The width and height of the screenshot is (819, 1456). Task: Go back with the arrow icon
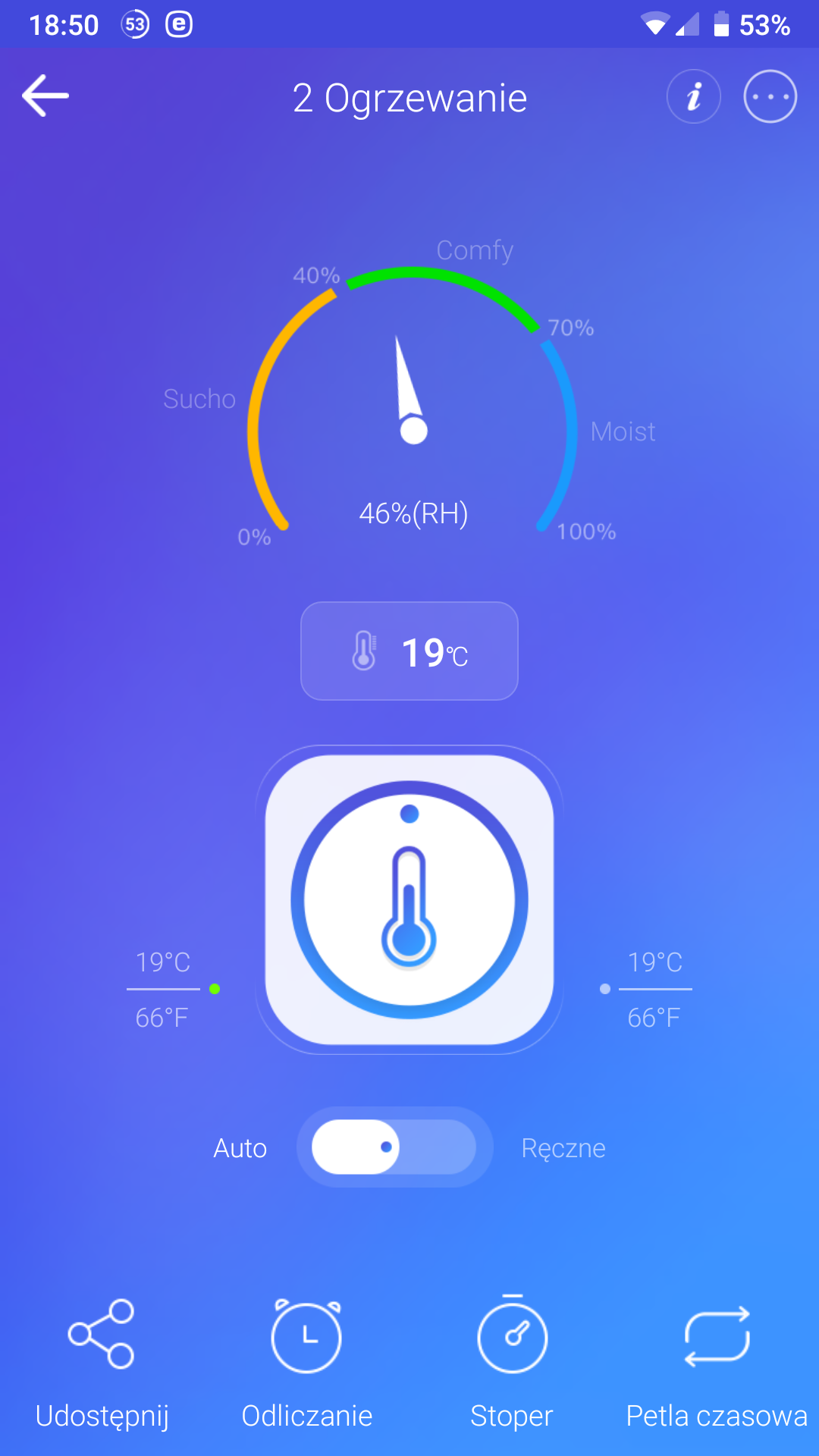click(45, 96)
